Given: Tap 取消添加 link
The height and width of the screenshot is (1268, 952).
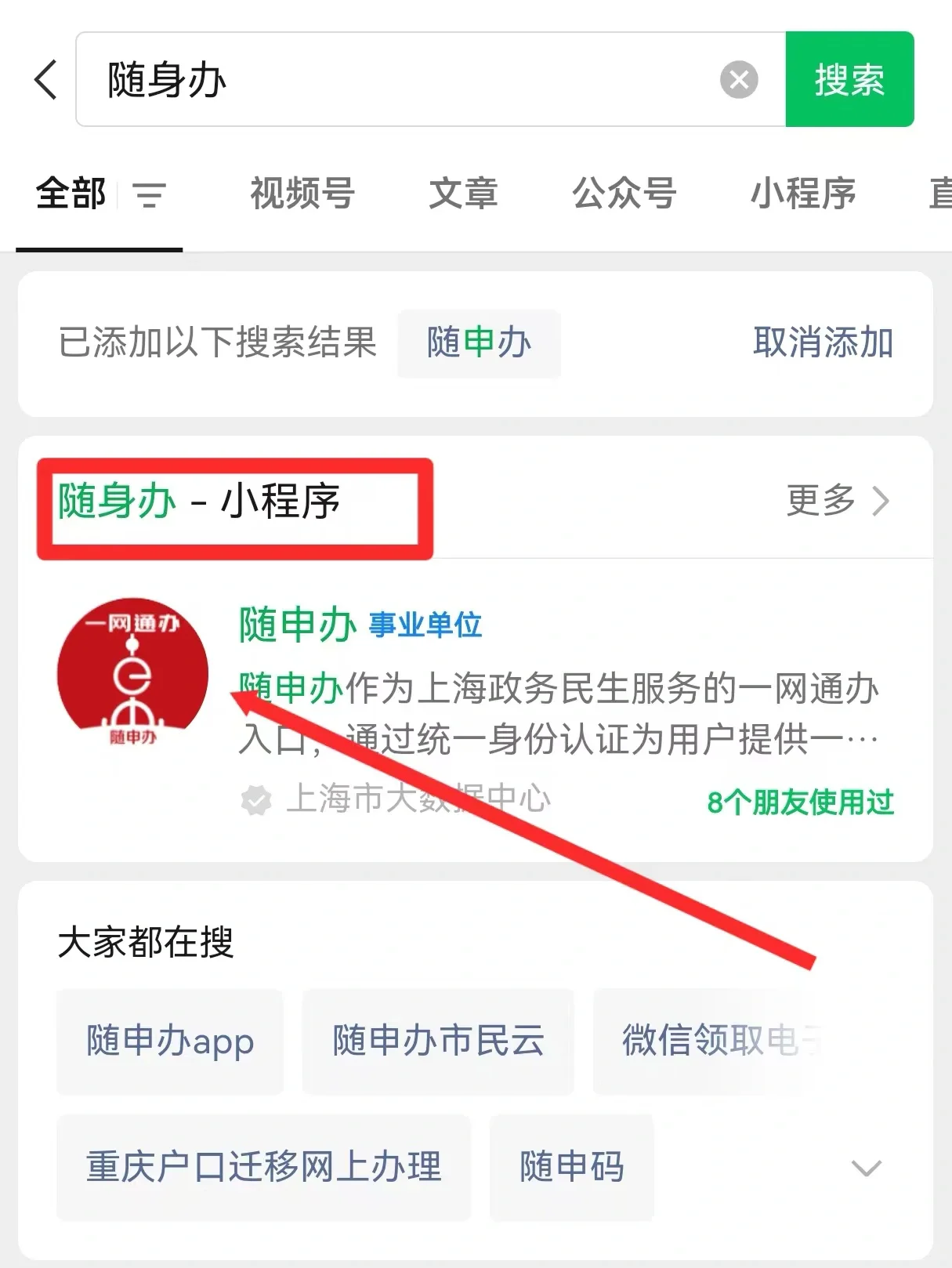Looking at the screenshot, I should tap(823, 342).
